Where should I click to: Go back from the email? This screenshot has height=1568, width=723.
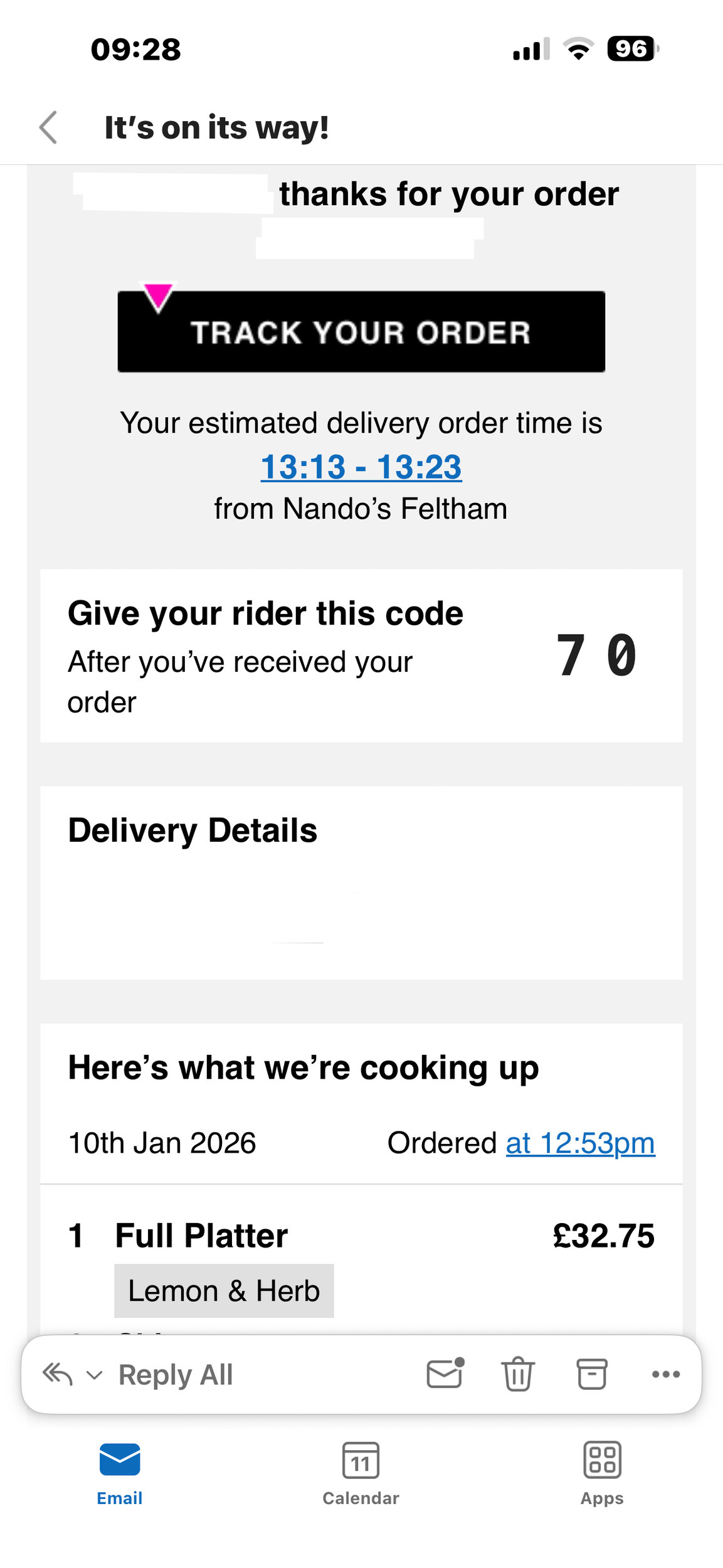pos(49,127)
